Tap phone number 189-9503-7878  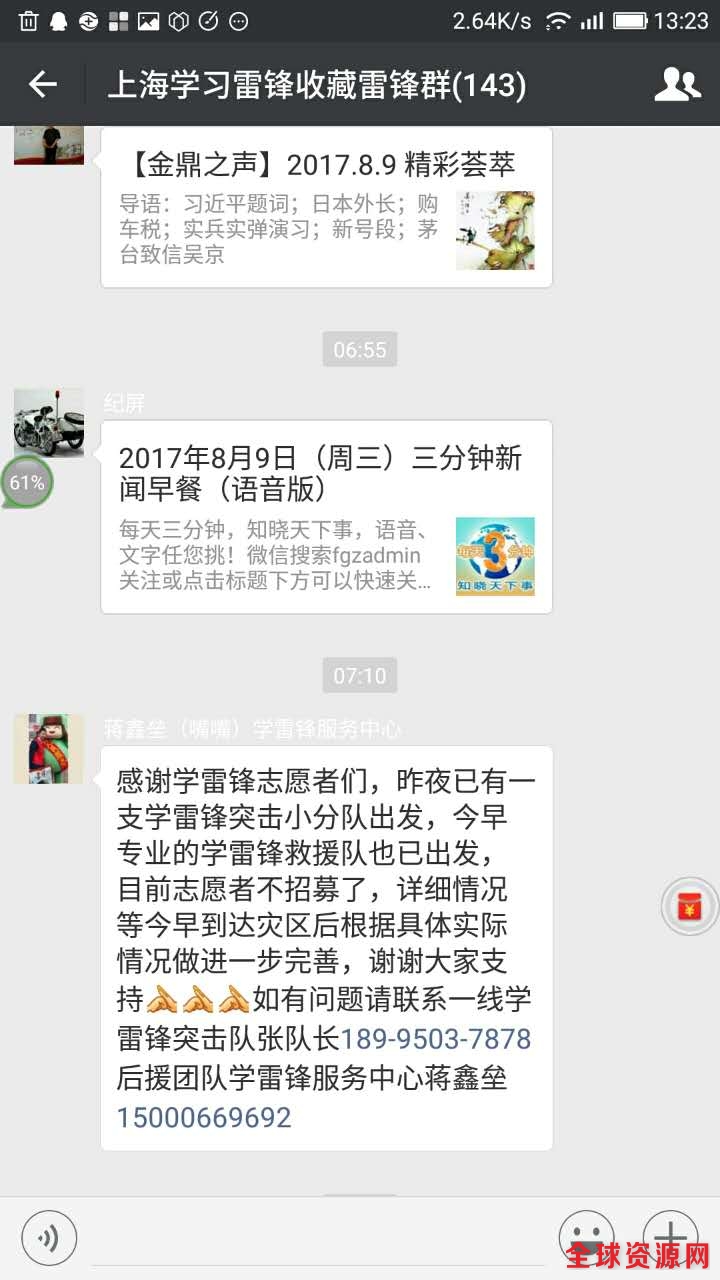(x=436, y=1039)
